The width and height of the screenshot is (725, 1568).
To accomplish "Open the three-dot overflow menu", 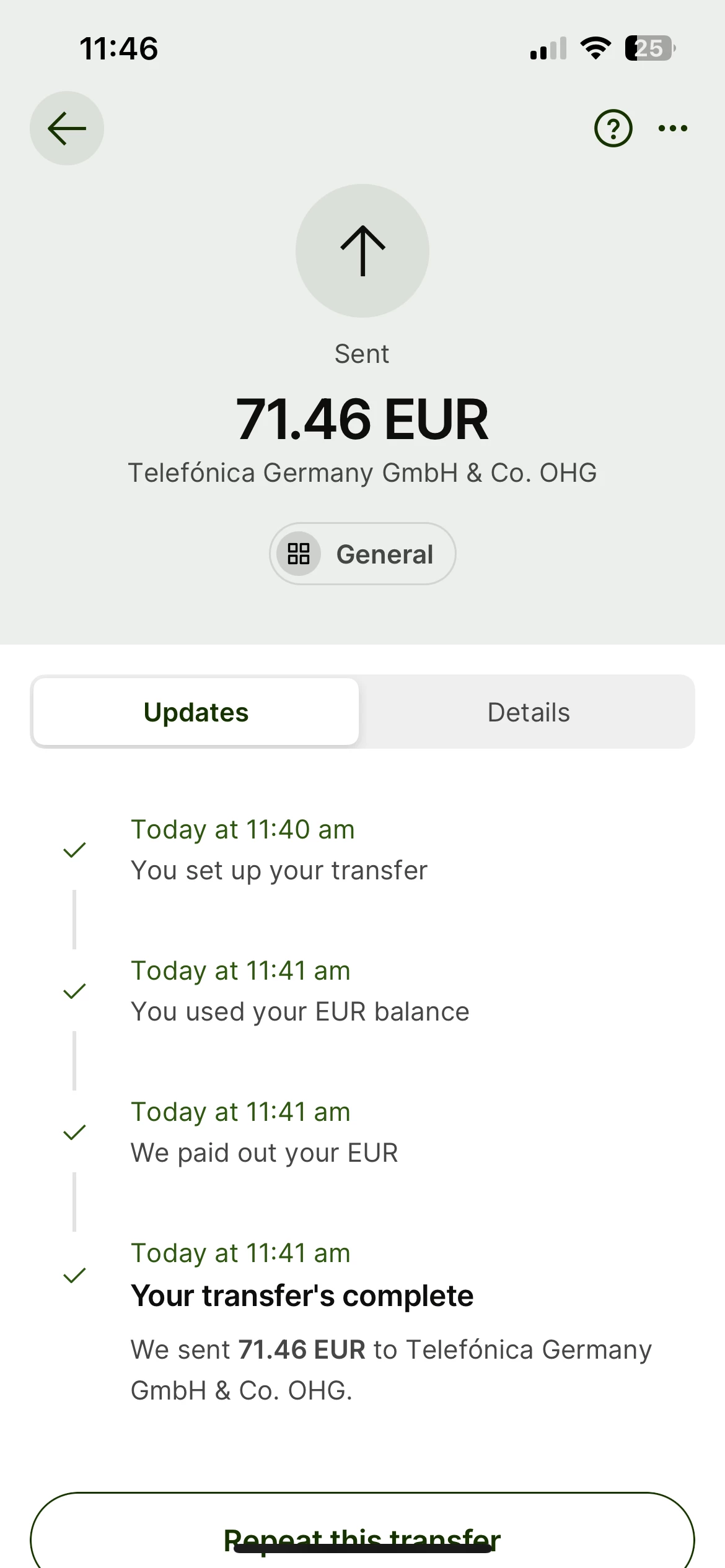I will (673, 128).
